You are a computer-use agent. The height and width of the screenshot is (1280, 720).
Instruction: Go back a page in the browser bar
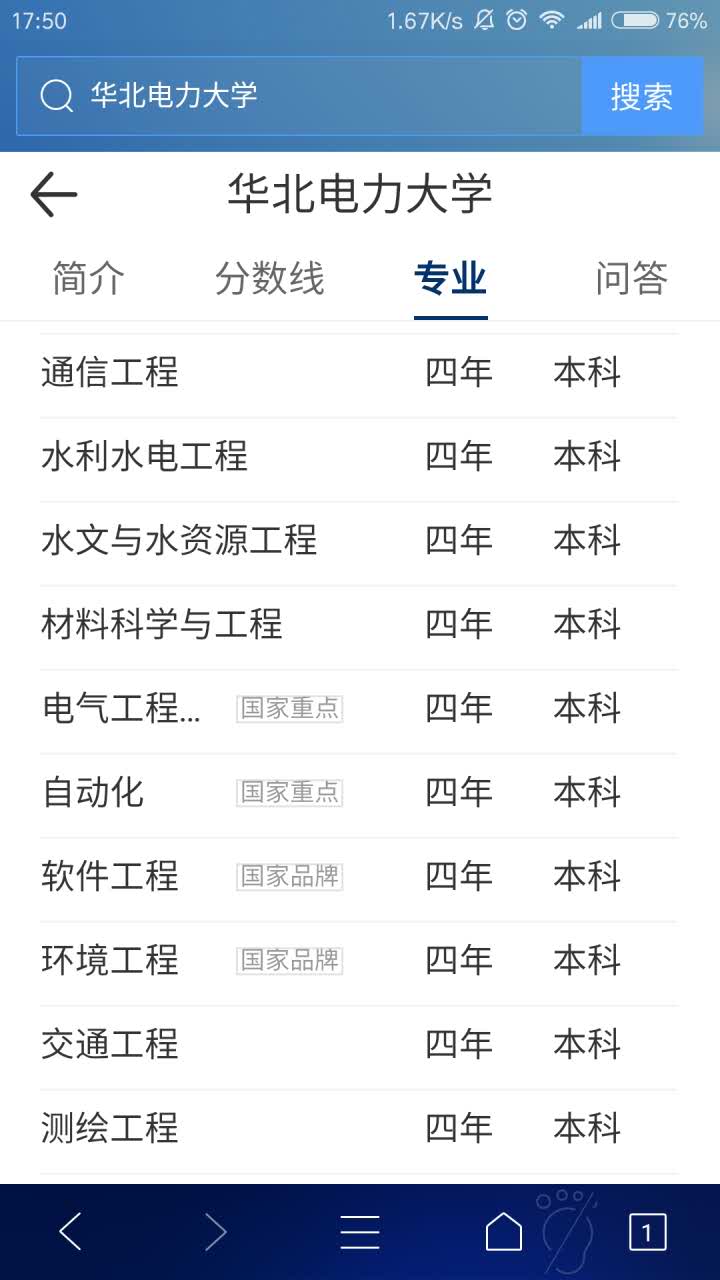[70, 1232]
